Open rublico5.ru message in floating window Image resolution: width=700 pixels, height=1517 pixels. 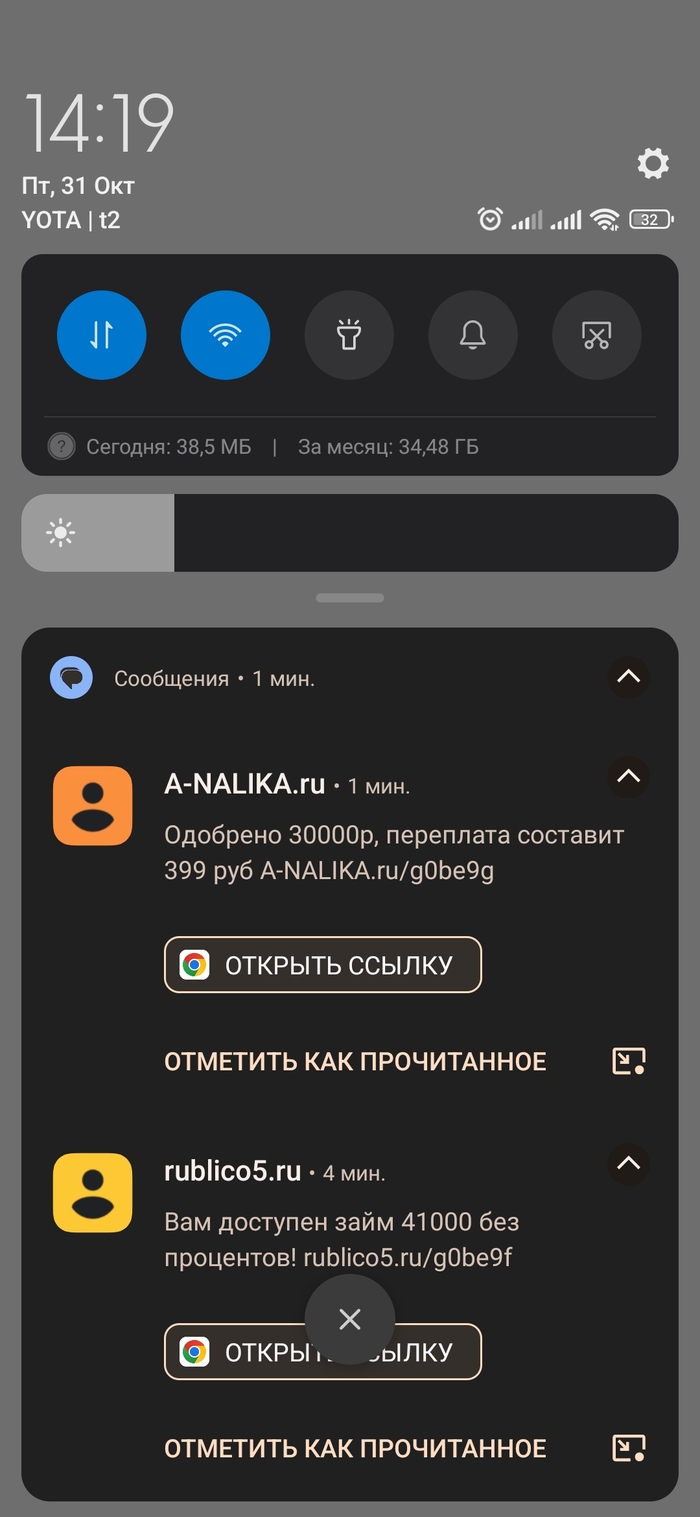pyautogui.click(x=628, y=1448)
